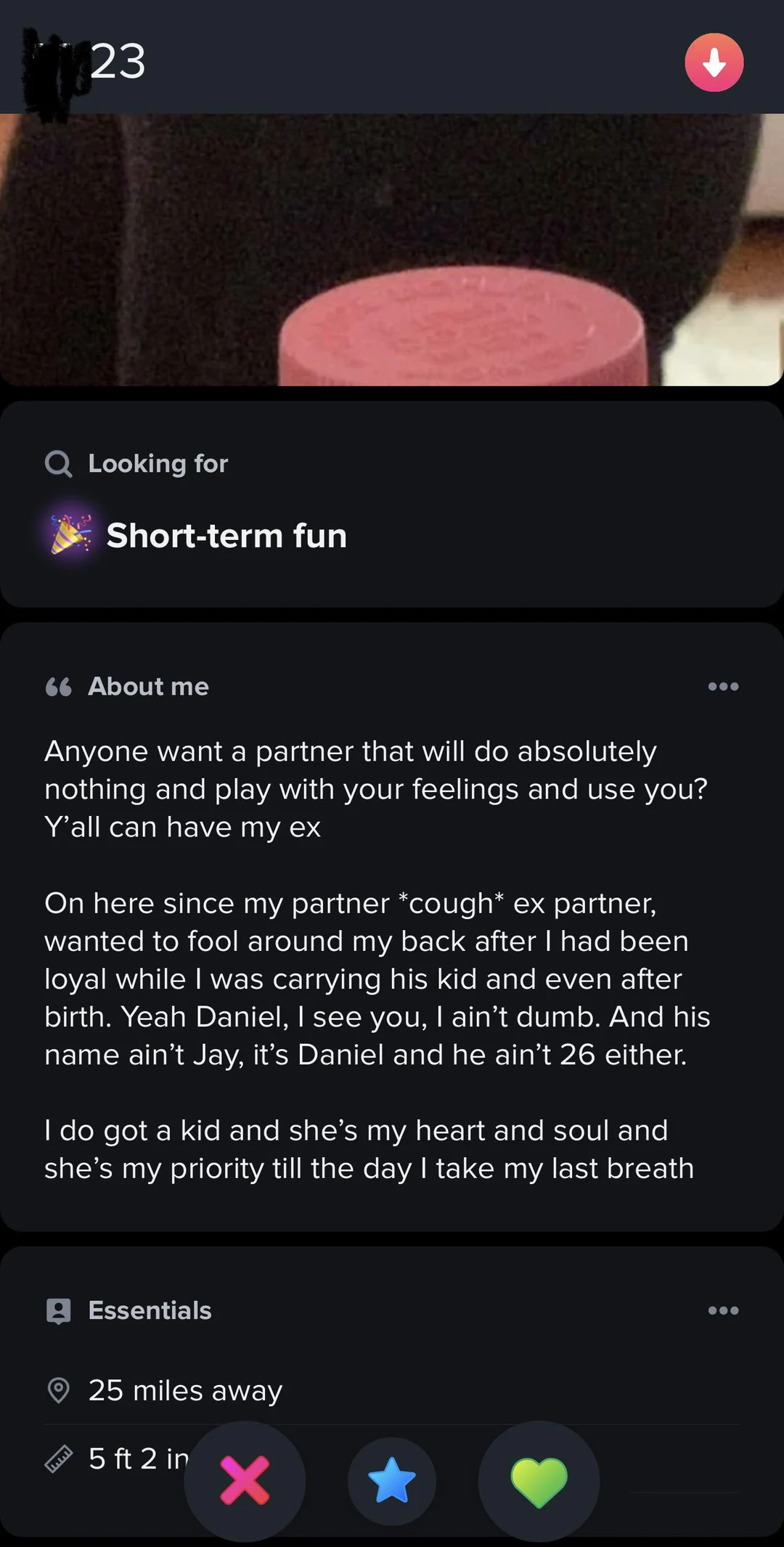Like this profile with the green heart

click(539, 1481)
